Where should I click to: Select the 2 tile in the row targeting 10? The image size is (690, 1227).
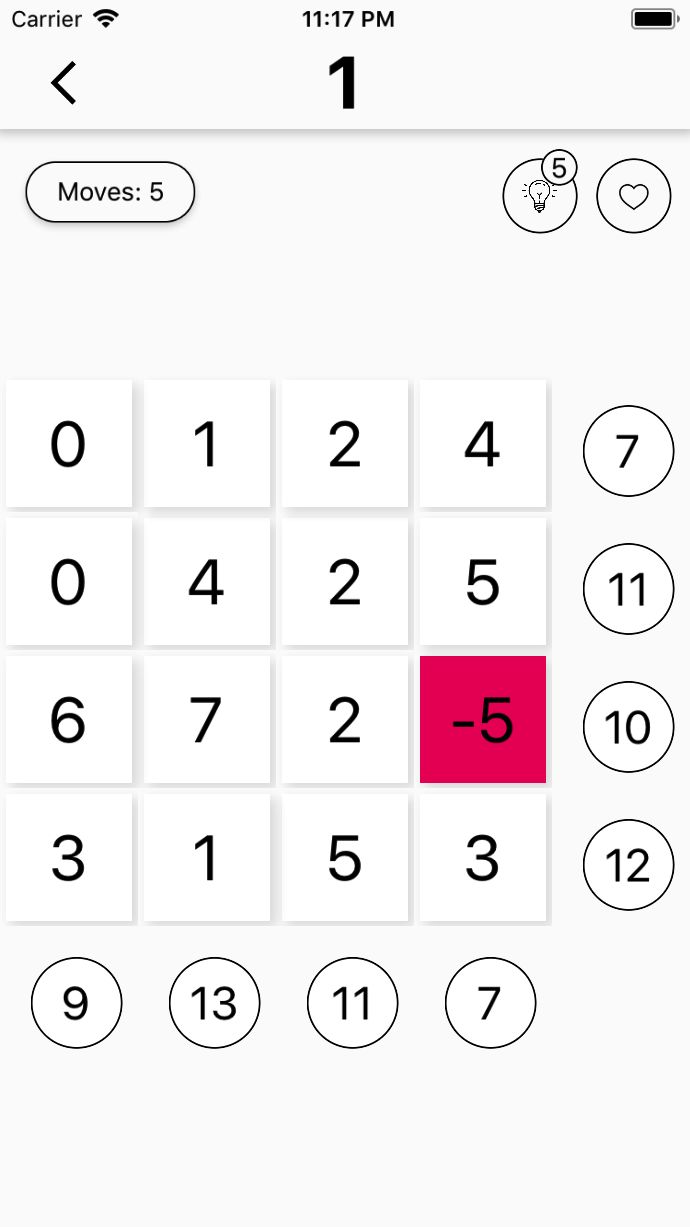(345, 719)
